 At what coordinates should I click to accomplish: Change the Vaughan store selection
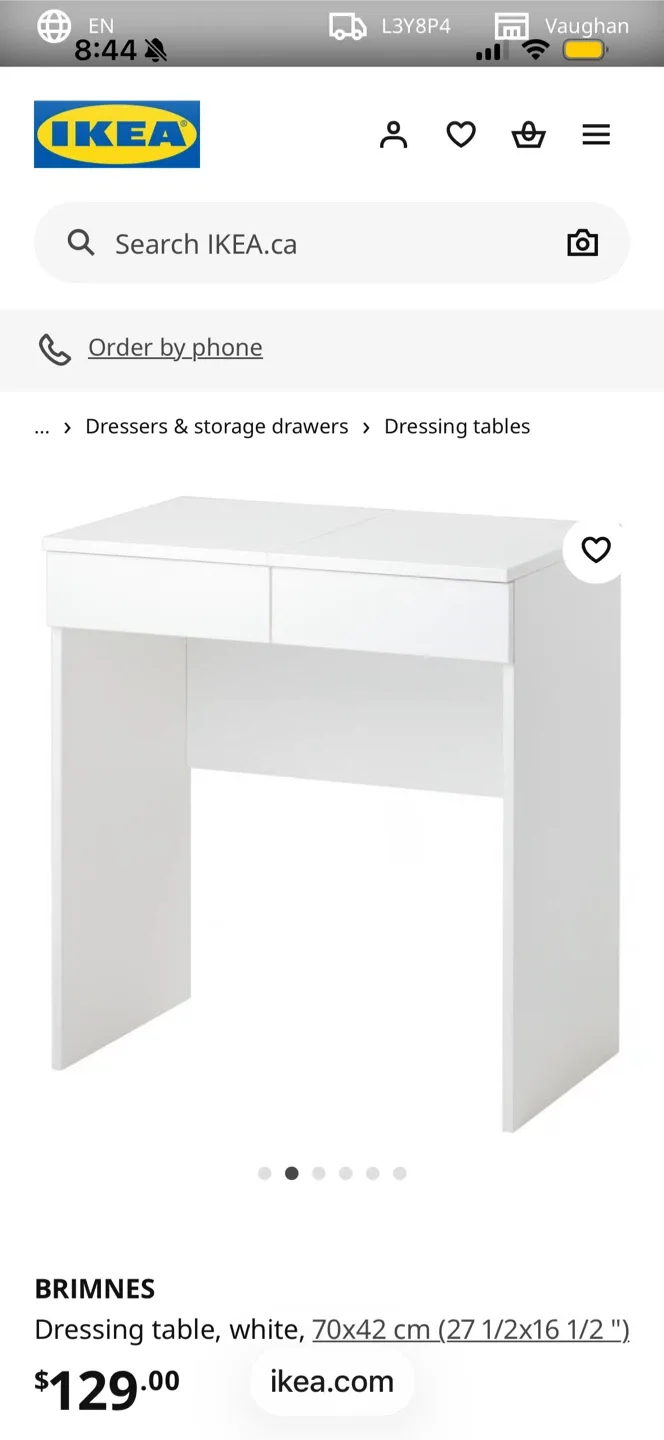[x=563, y=27]
